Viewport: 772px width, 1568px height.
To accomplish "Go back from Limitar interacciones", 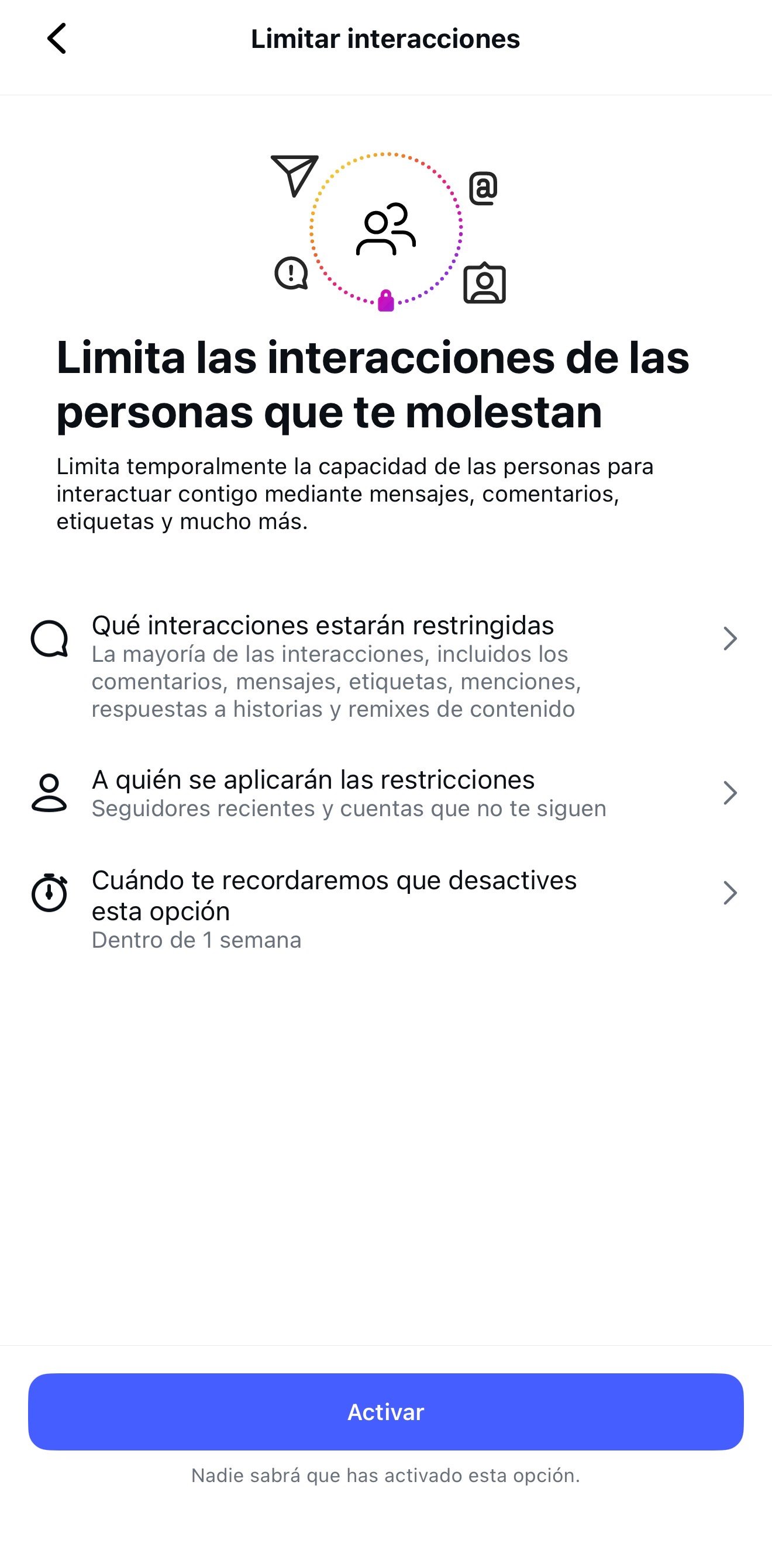I will 57,39.
